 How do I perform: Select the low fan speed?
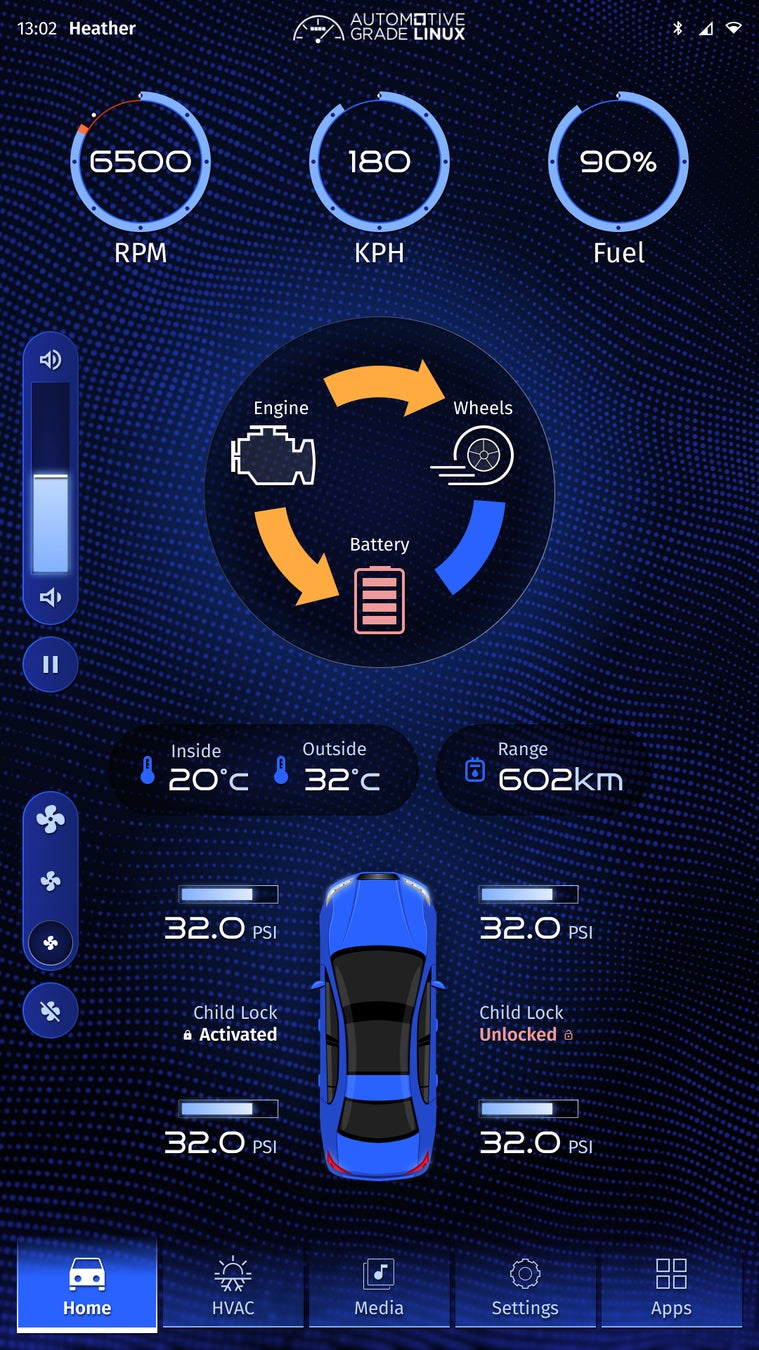point(50,942)
